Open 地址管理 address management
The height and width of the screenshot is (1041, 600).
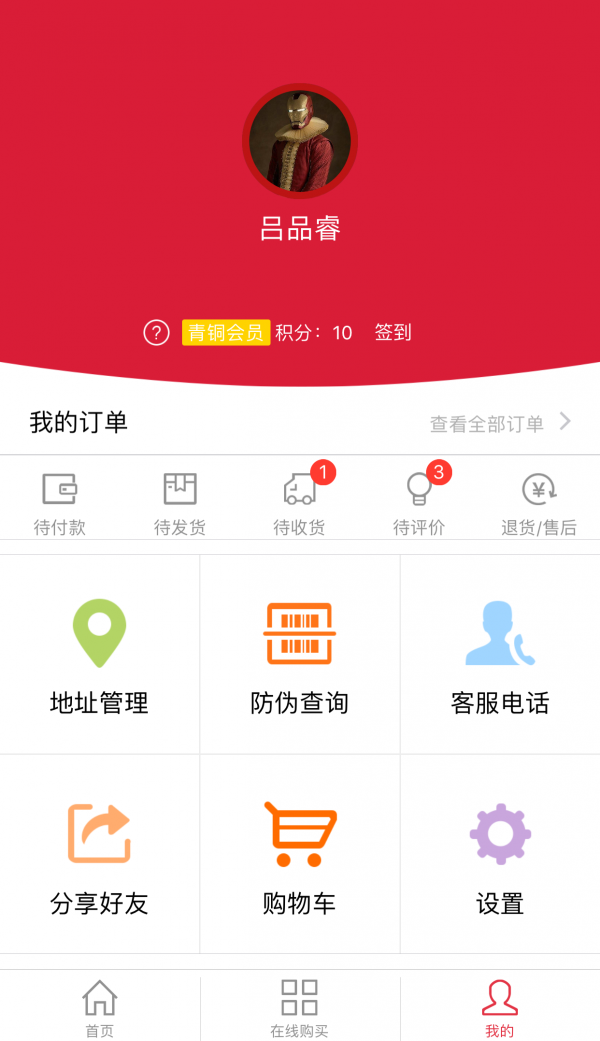tap(100, 655)
